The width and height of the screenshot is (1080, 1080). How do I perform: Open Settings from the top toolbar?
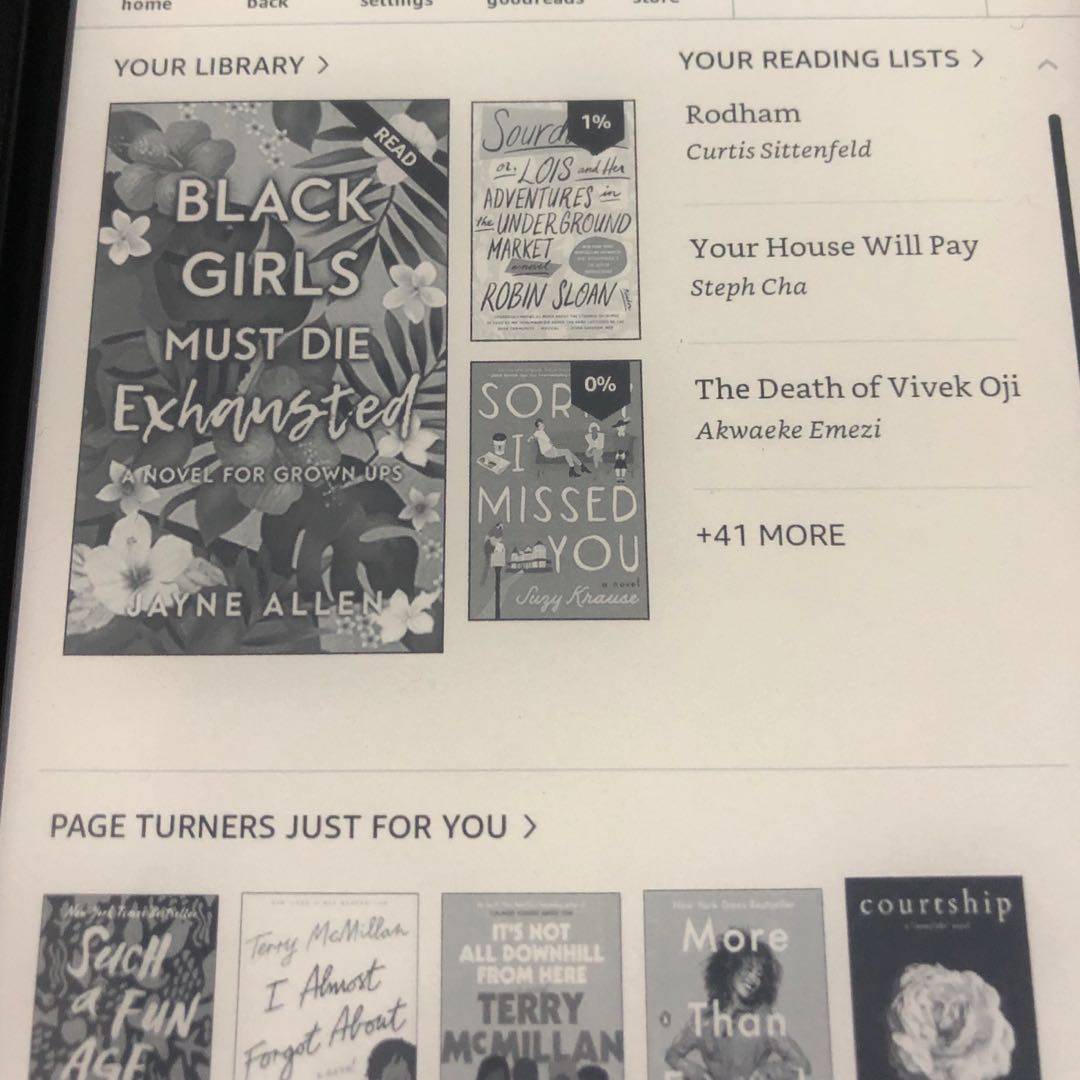click(x=396, y=5)
